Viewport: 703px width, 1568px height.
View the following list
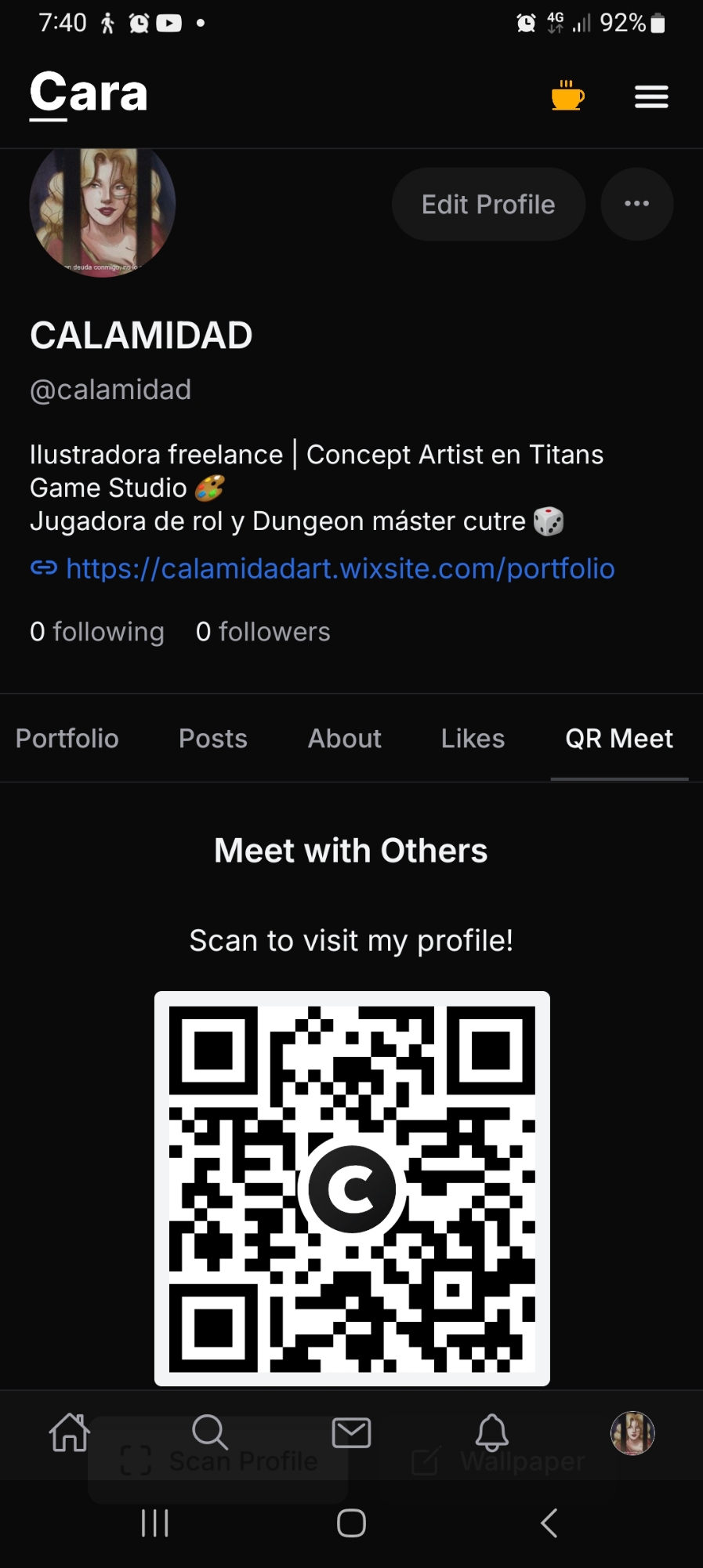[x=97, y=632]
